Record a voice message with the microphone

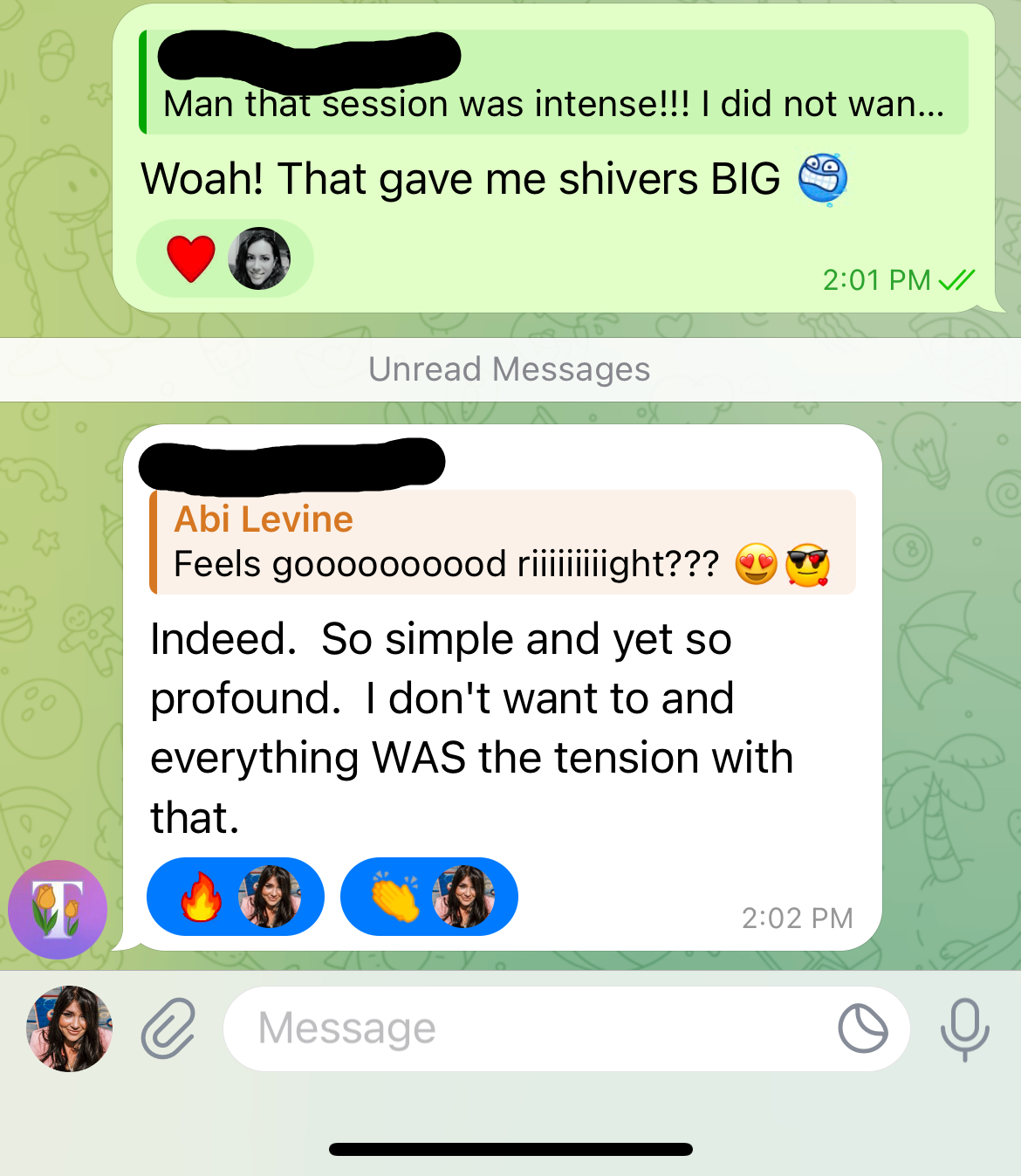coord(964,1029)
